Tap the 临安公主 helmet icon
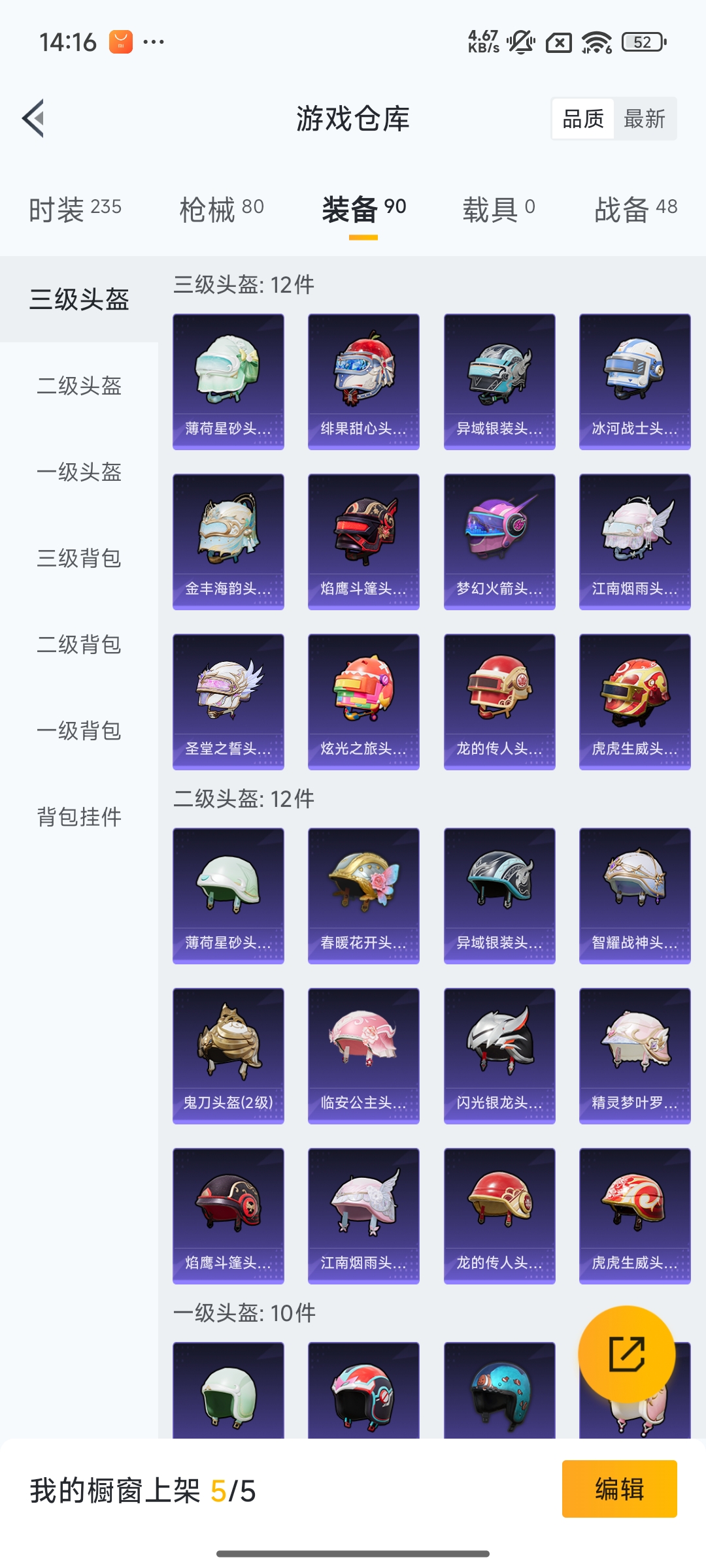This screenshot has width=706, height=1568. tap(363, 1055)
